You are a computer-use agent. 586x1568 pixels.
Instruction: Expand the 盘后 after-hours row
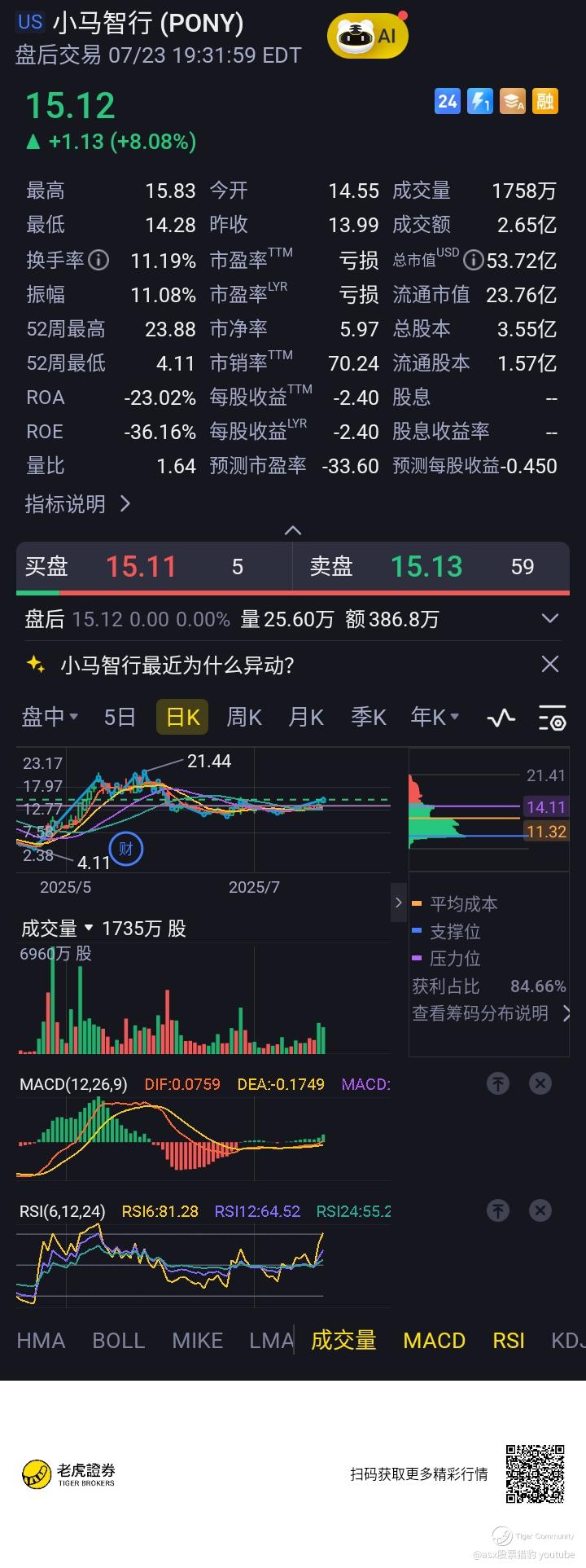550,619
